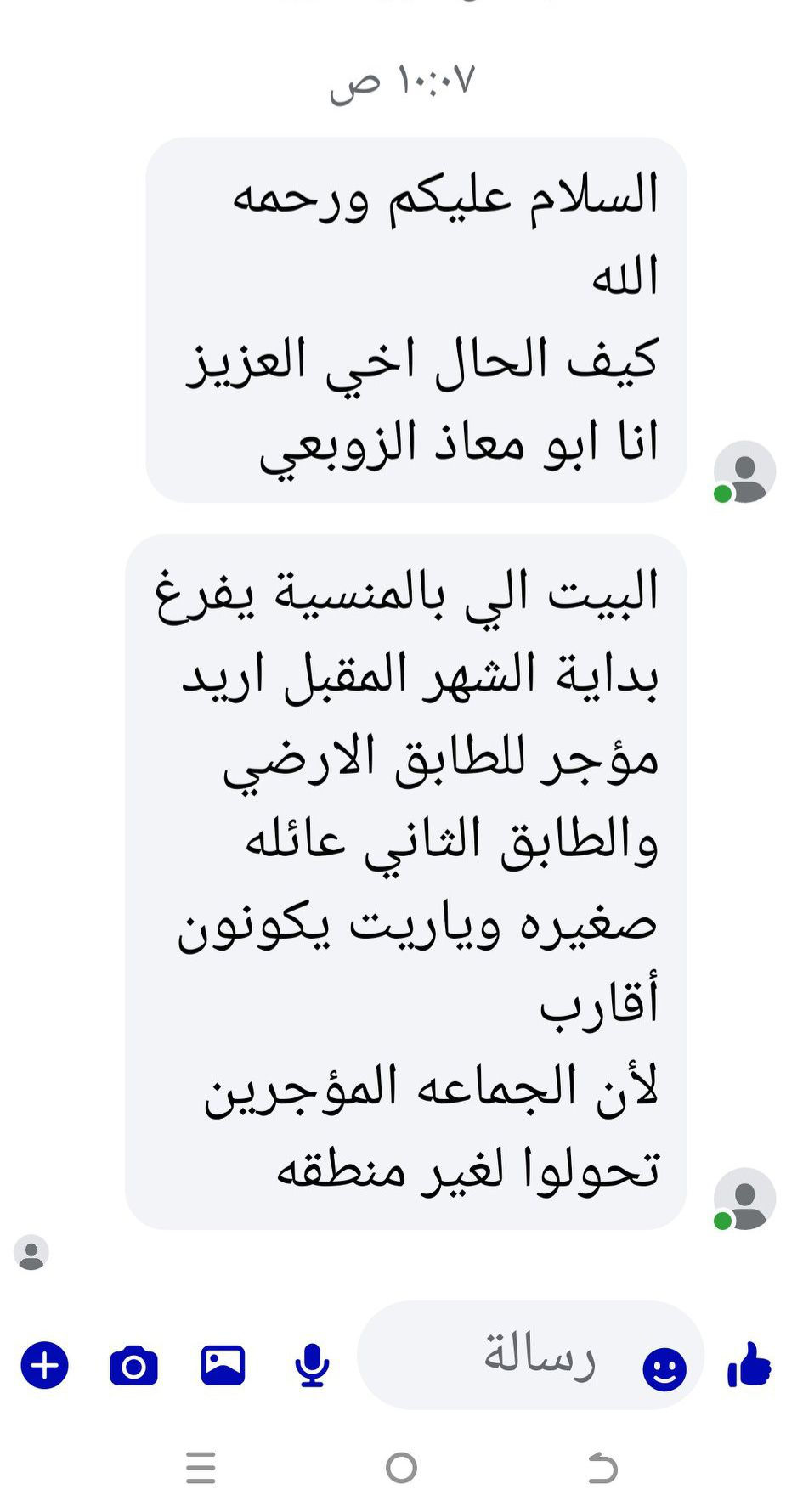
Task: Go back using system back button
Action: (x=602, y=1468)
